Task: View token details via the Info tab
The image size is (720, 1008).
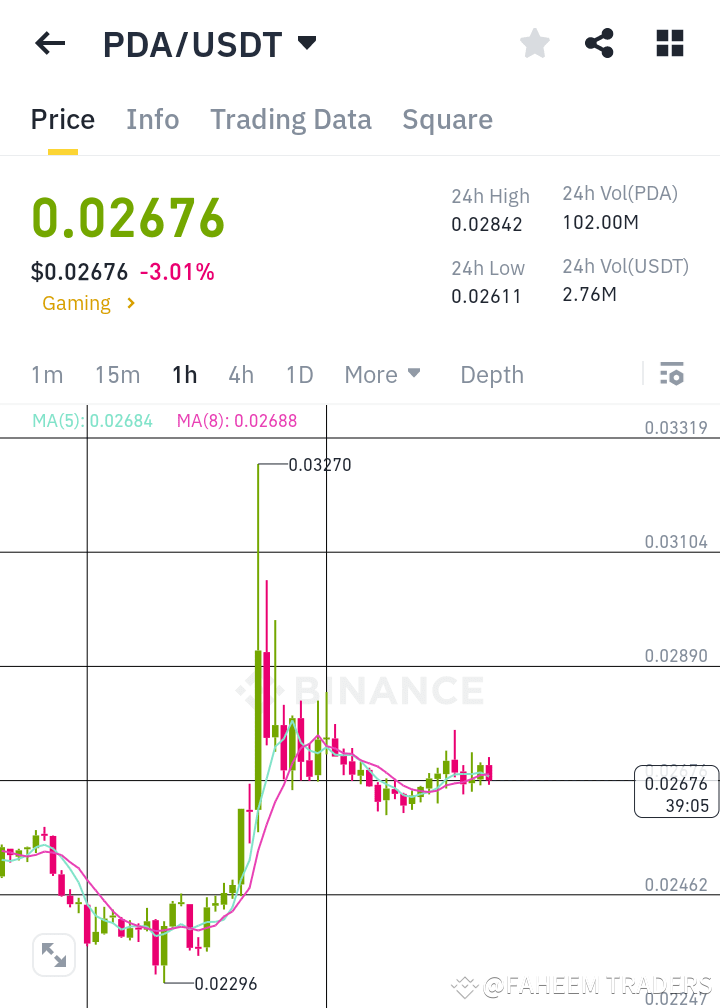Action: pyautogui.click(x=152, y=119)
